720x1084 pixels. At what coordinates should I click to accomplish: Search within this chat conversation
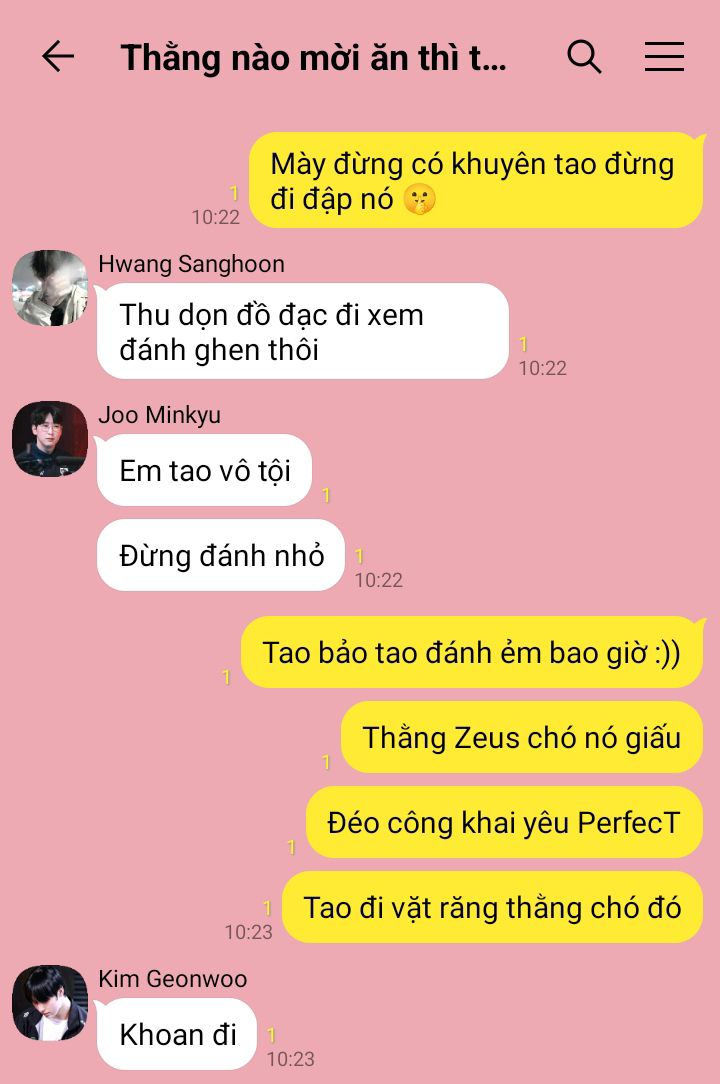pos(584,57)
